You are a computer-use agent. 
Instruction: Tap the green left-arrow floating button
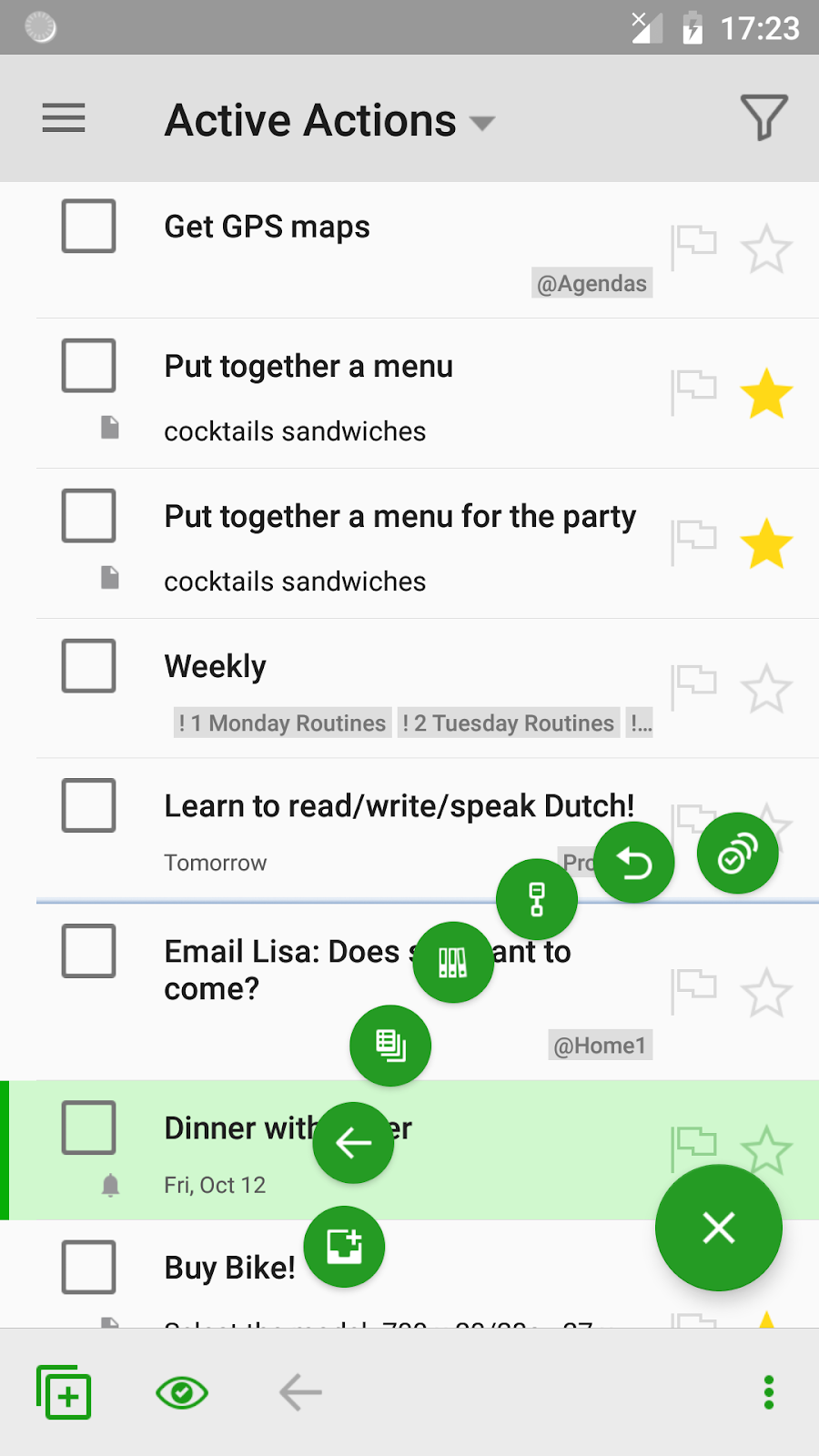click(x=353, y=1143)
